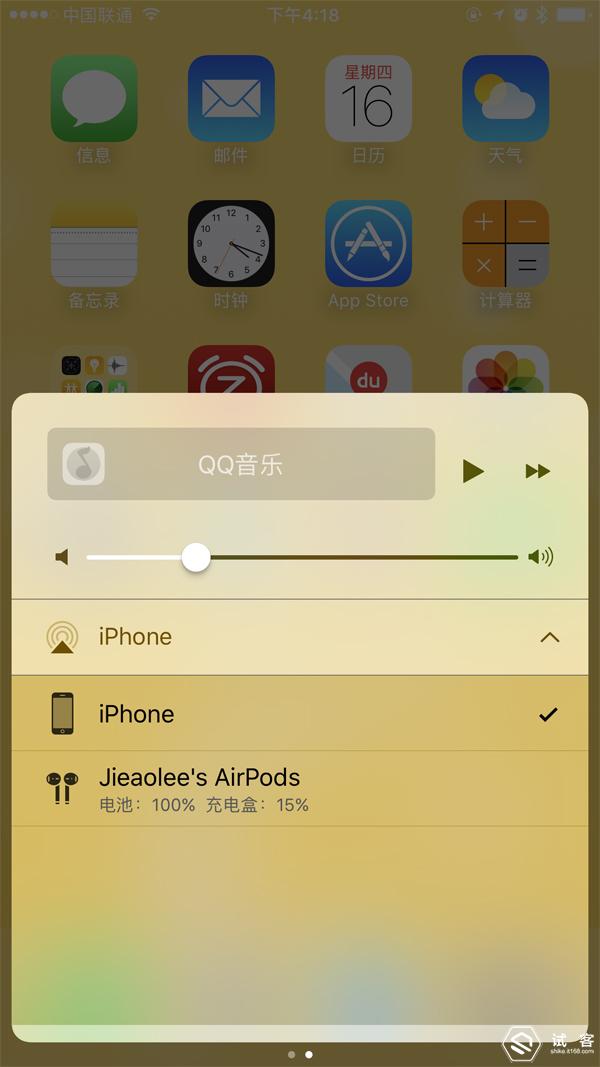Open the 信息 app
Screen dimensions: 600x1067
pos(94,98)
